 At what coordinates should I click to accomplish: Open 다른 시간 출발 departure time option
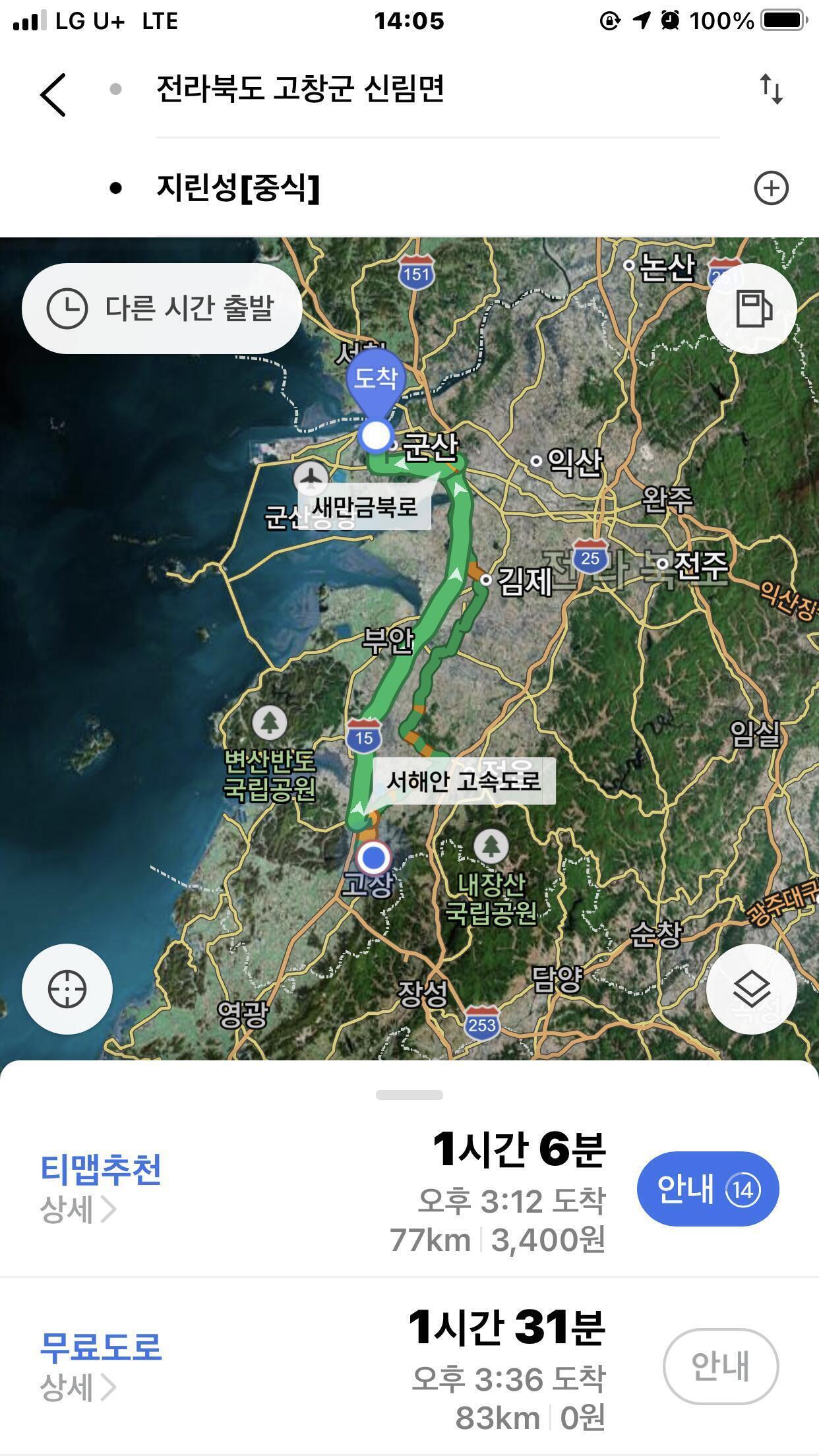(162, 308)
